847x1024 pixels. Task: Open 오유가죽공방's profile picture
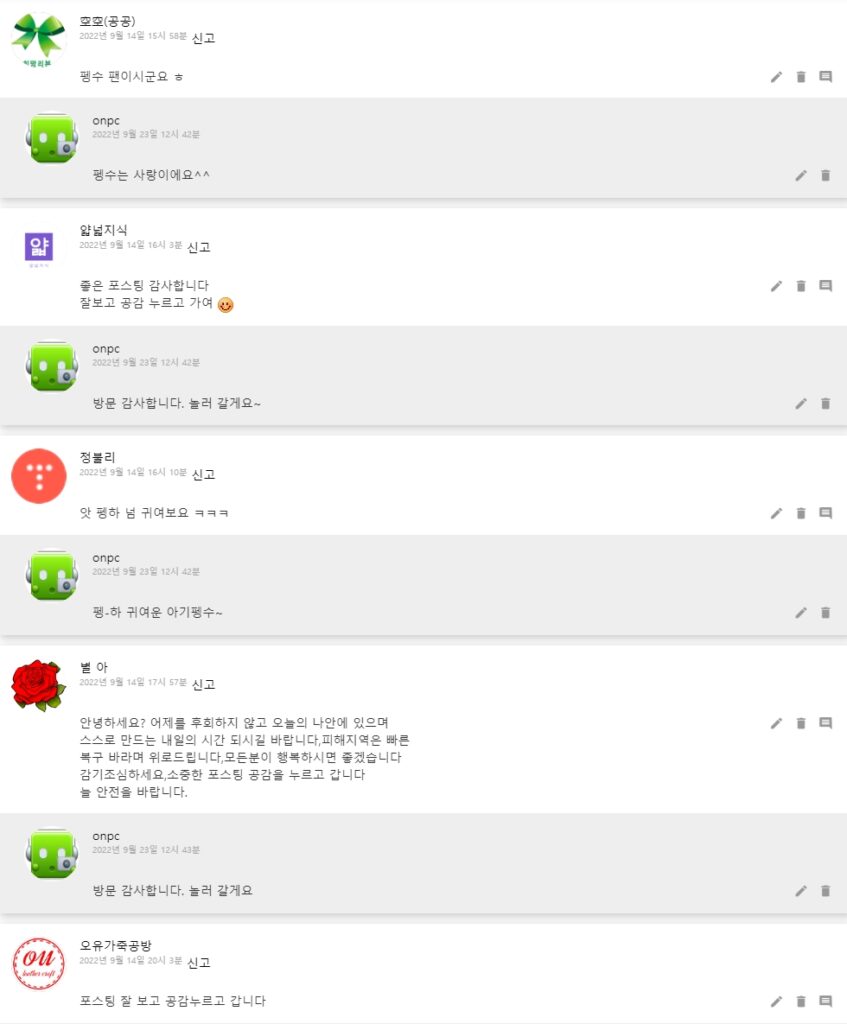39,963
